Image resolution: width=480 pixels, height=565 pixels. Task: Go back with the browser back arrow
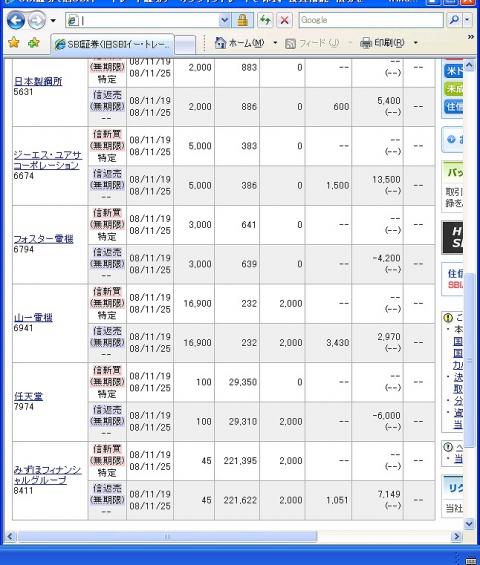[16, 20]
